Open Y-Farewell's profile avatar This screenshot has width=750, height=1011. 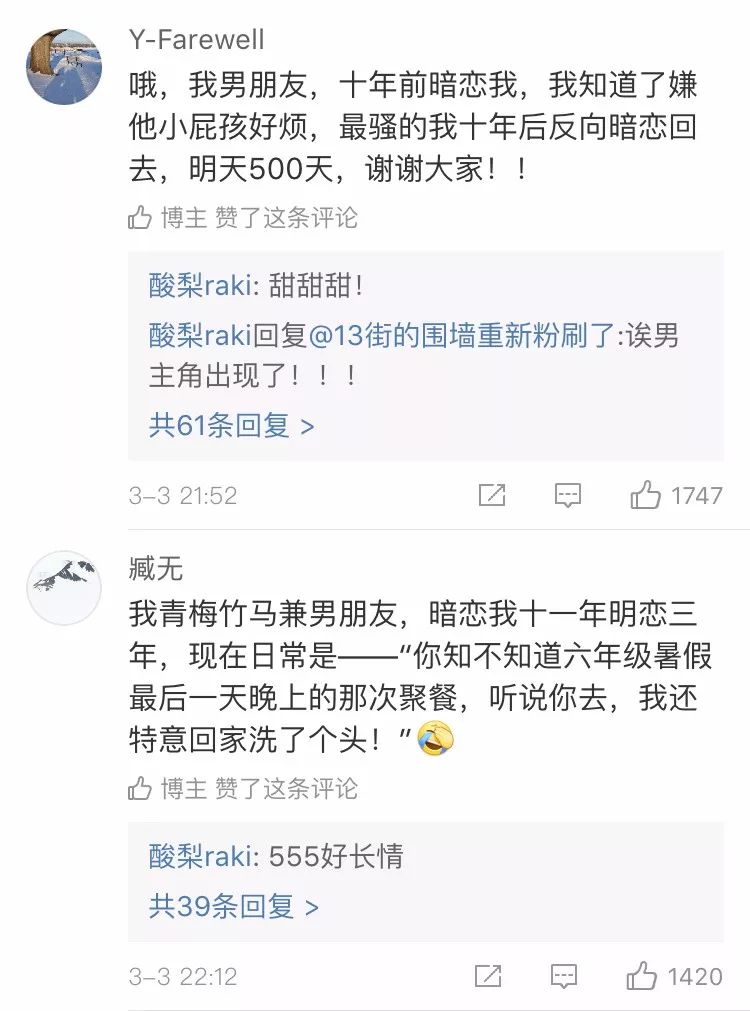[x=63, y=67]
